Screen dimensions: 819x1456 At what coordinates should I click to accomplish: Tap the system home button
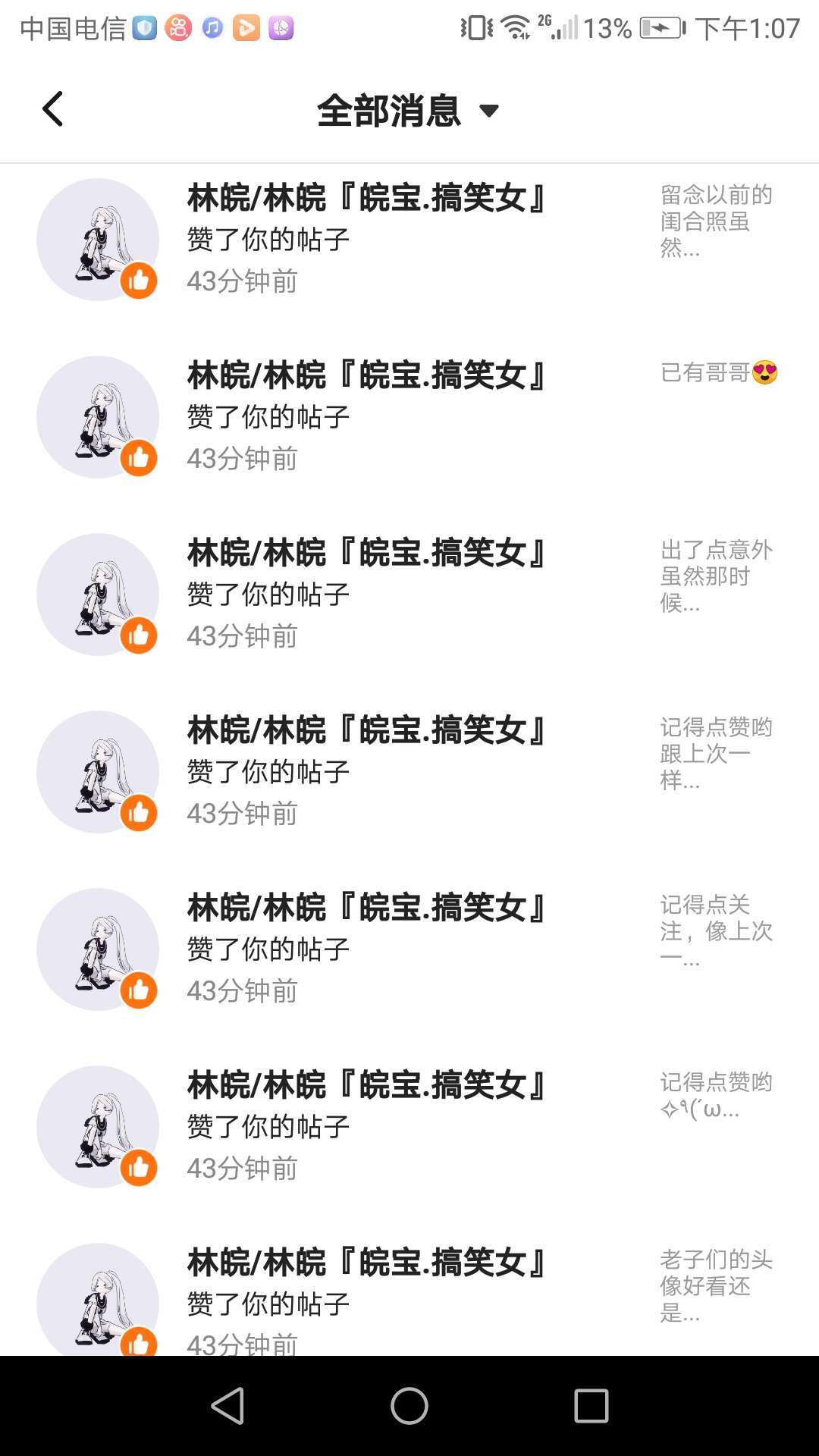click(409, 1406)
